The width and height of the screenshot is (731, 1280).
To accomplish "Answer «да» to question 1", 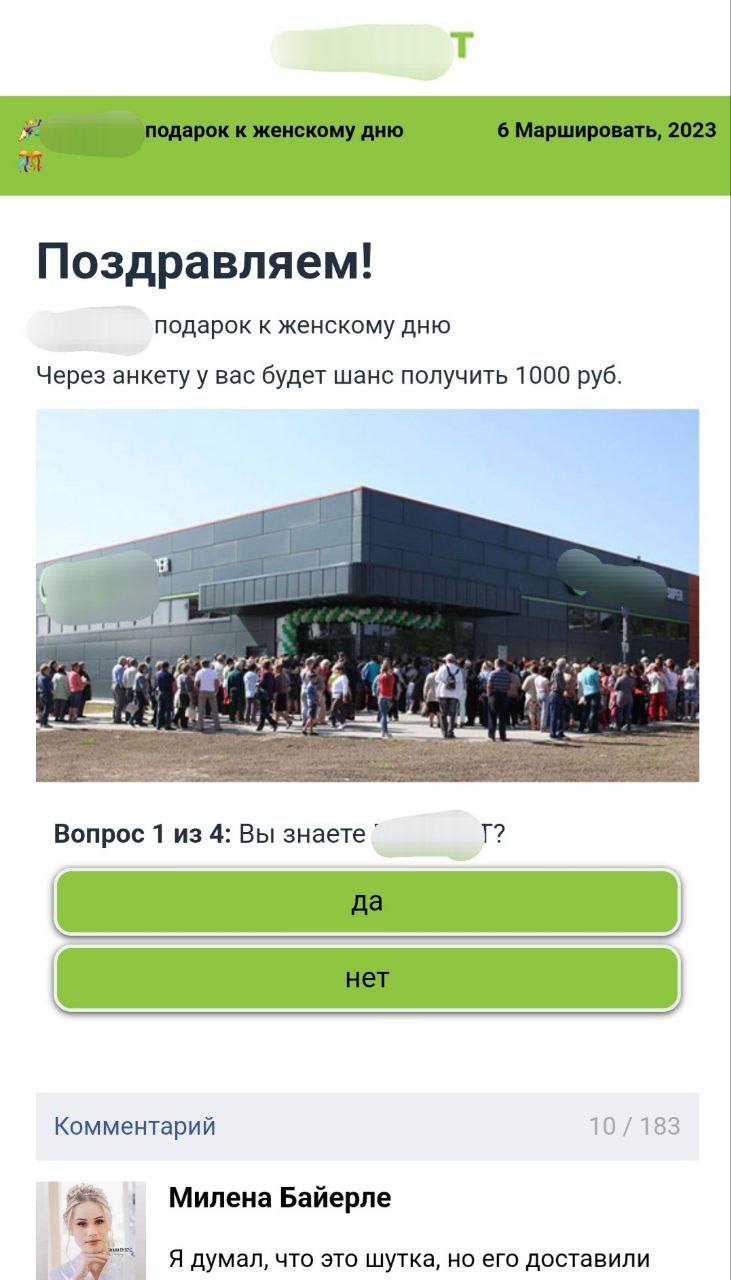I will coord(367,902).
